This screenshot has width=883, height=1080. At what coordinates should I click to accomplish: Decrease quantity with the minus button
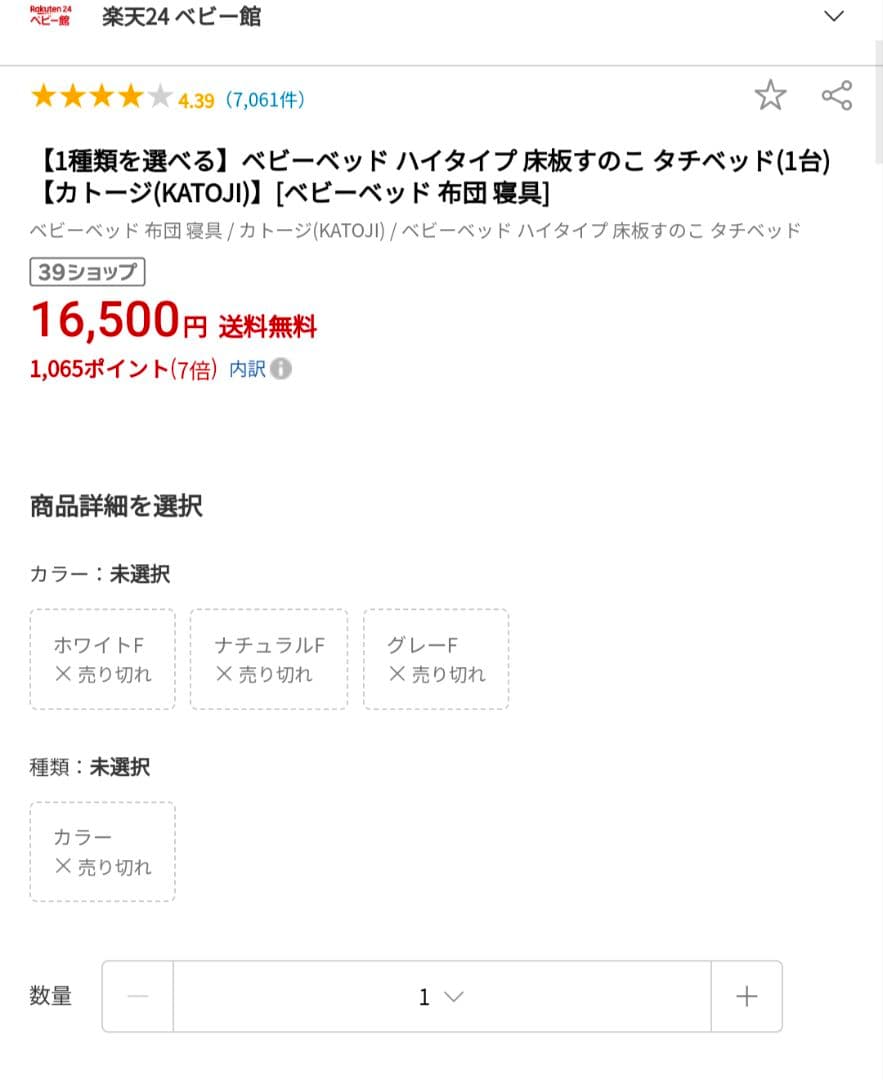click(138, 997)
